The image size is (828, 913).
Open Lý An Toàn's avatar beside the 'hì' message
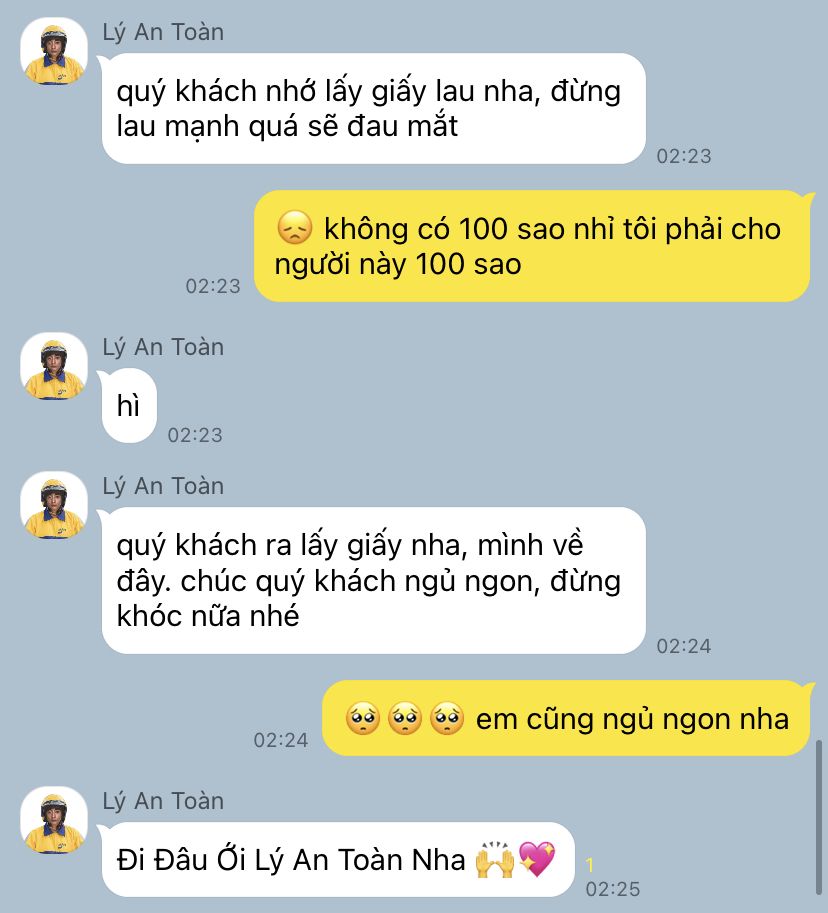point(54,366)
